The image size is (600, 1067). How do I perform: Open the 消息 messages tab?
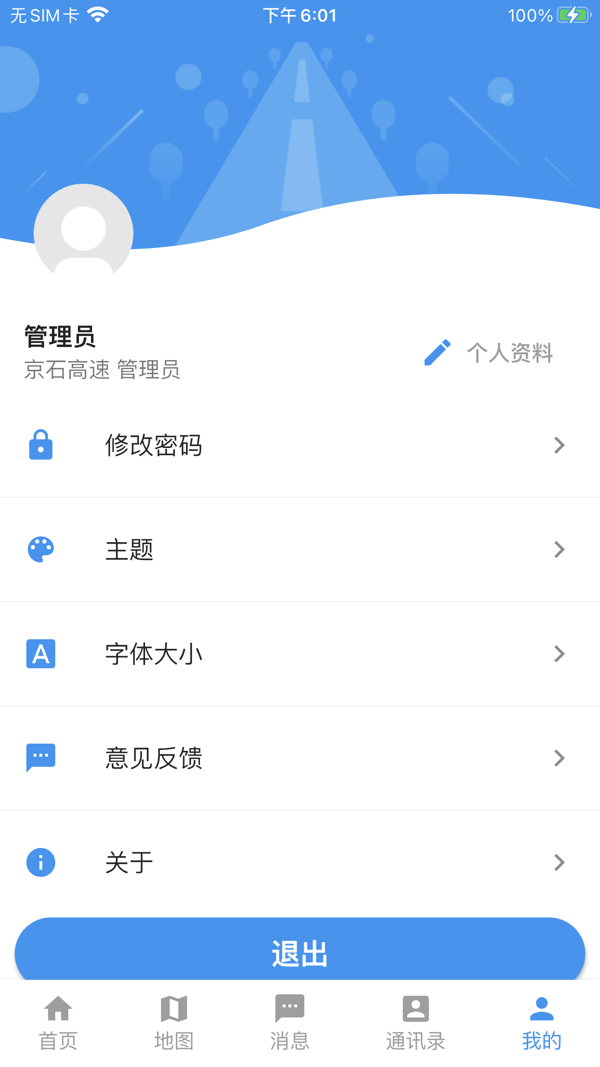coord(290,1022)
